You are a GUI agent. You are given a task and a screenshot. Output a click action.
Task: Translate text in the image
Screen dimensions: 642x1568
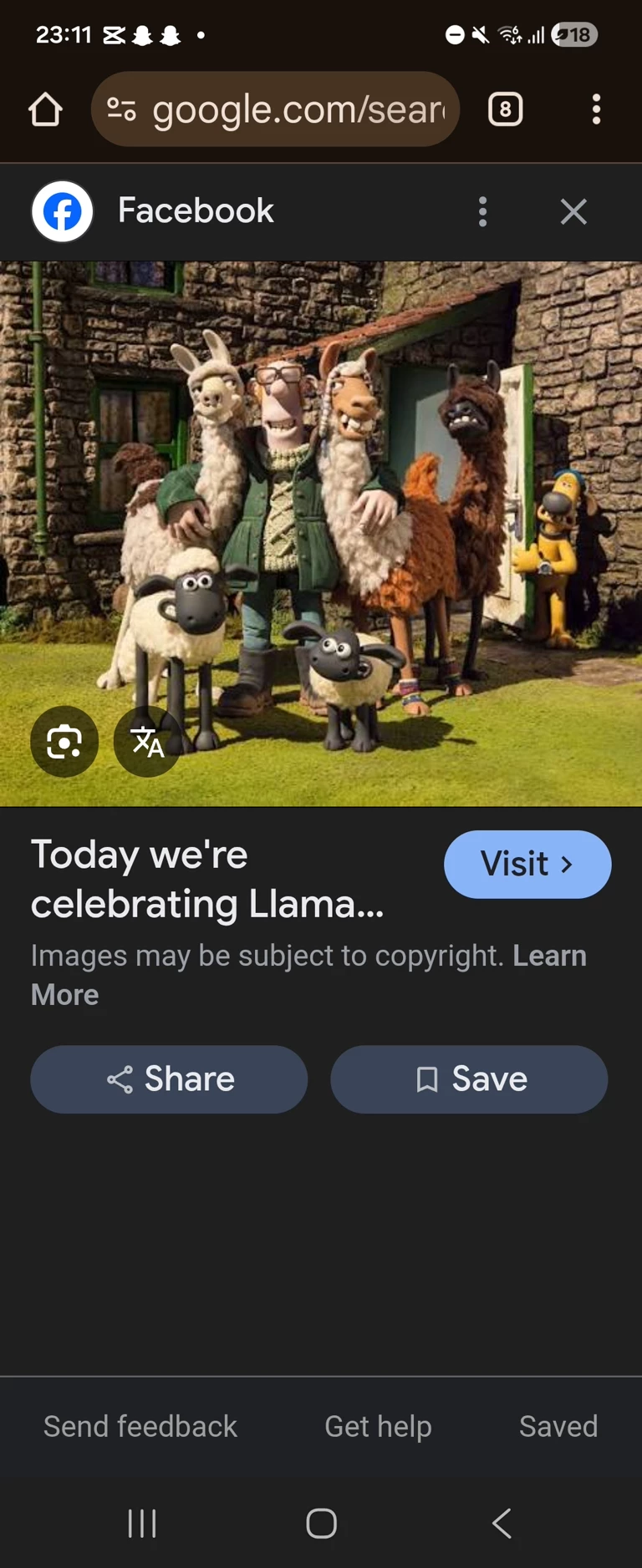click(147, 742)
